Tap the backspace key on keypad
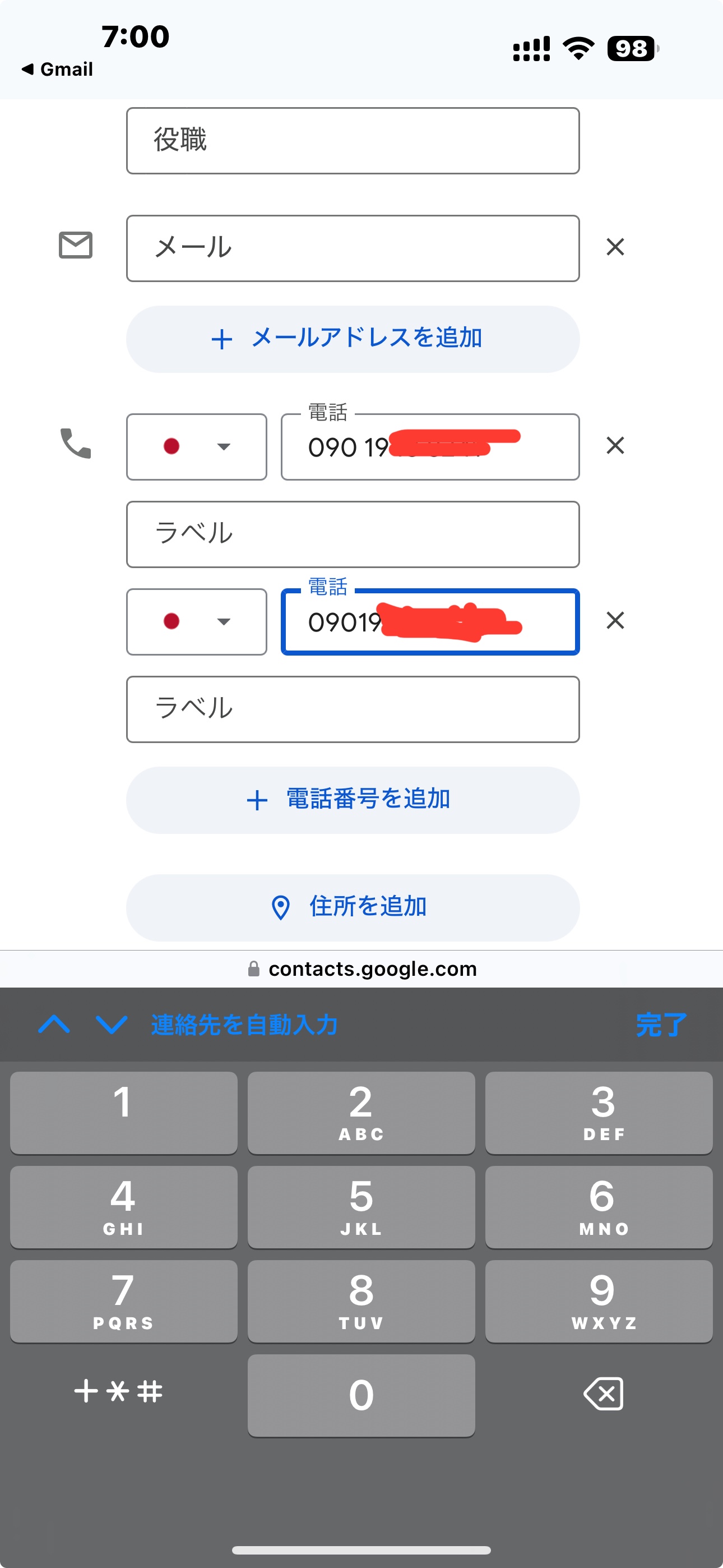Viewport: 723px width, 1568px height. (602, 1394)
